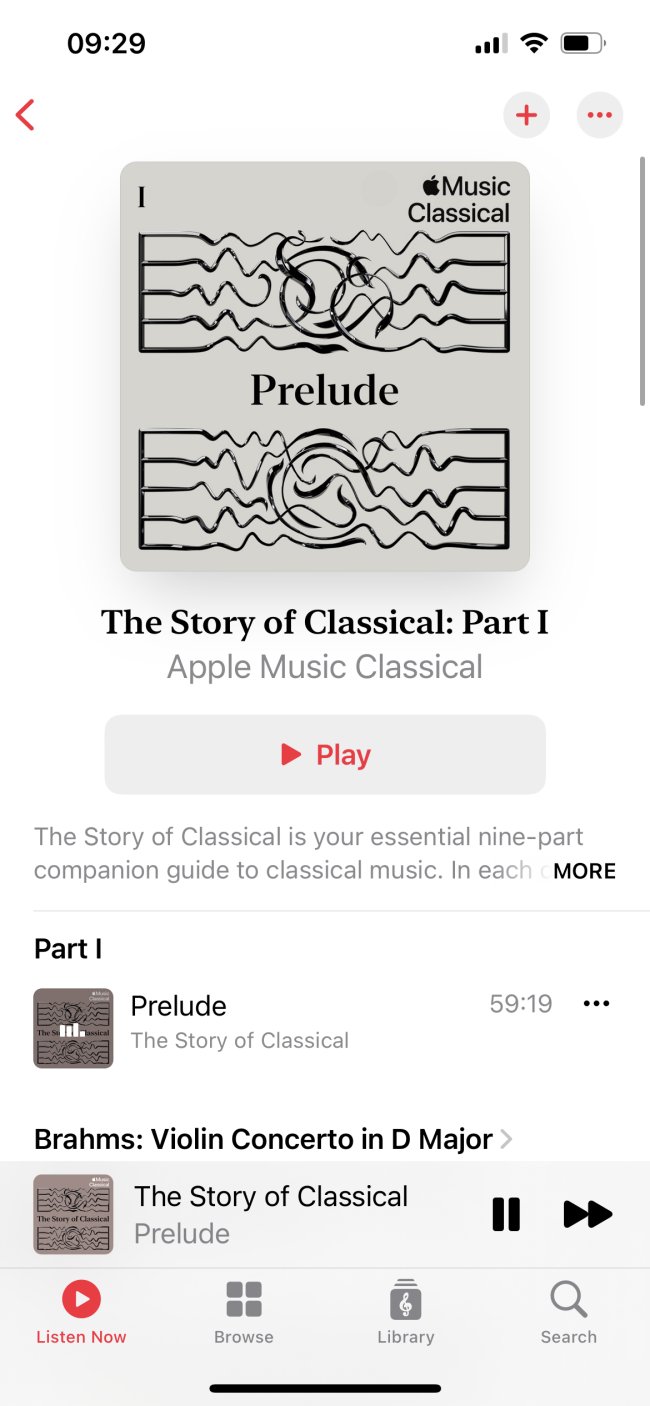The height and width of the screenshot is (1406, 650).
Task: Go back to the previous screen
Action: coord(26,115)
